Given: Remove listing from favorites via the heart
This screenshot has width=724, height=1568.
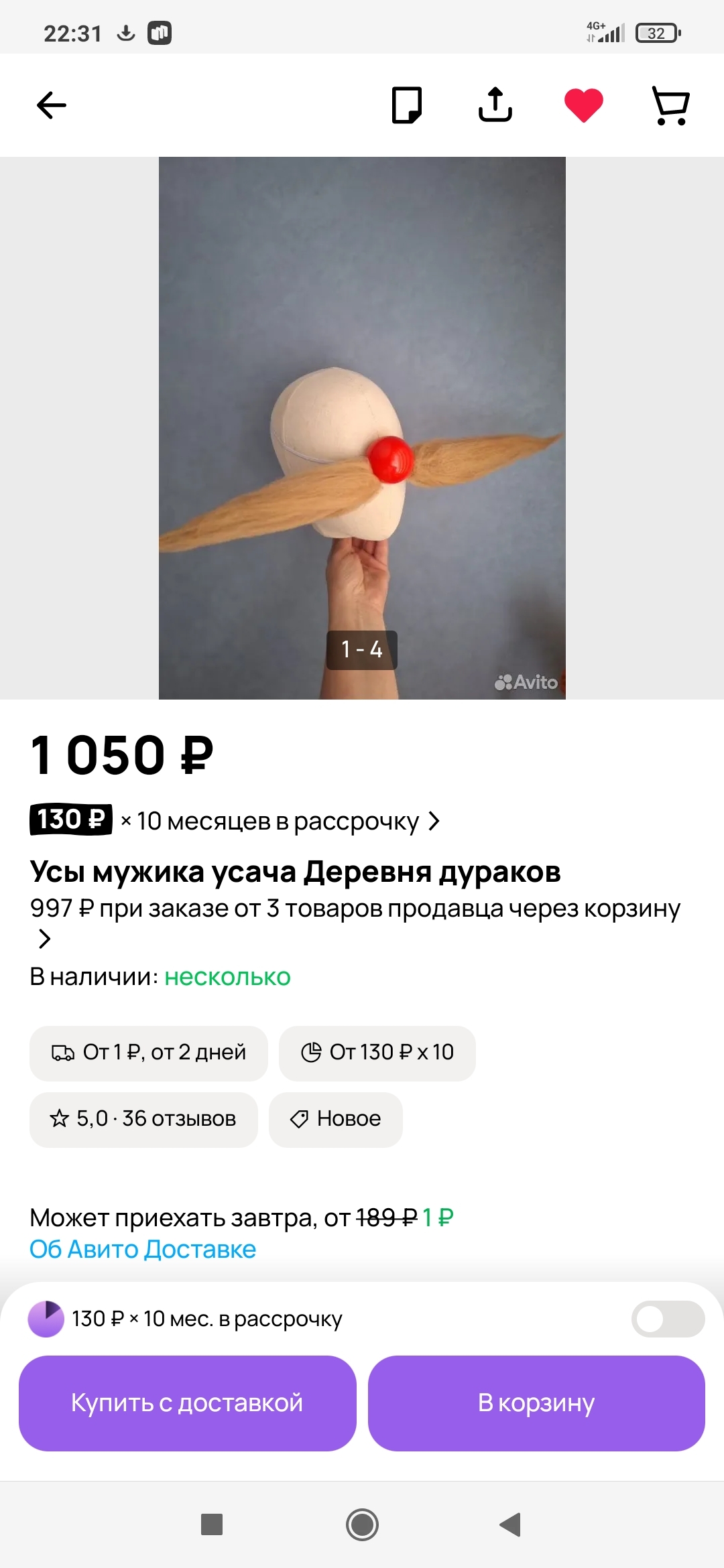Looking at the screenshot, I should click(x=584, y=105).
